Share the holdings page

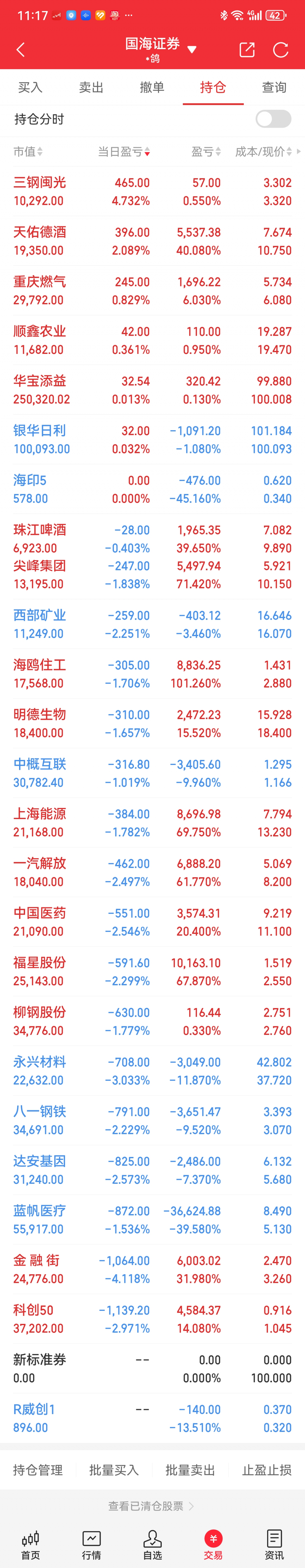247,50
